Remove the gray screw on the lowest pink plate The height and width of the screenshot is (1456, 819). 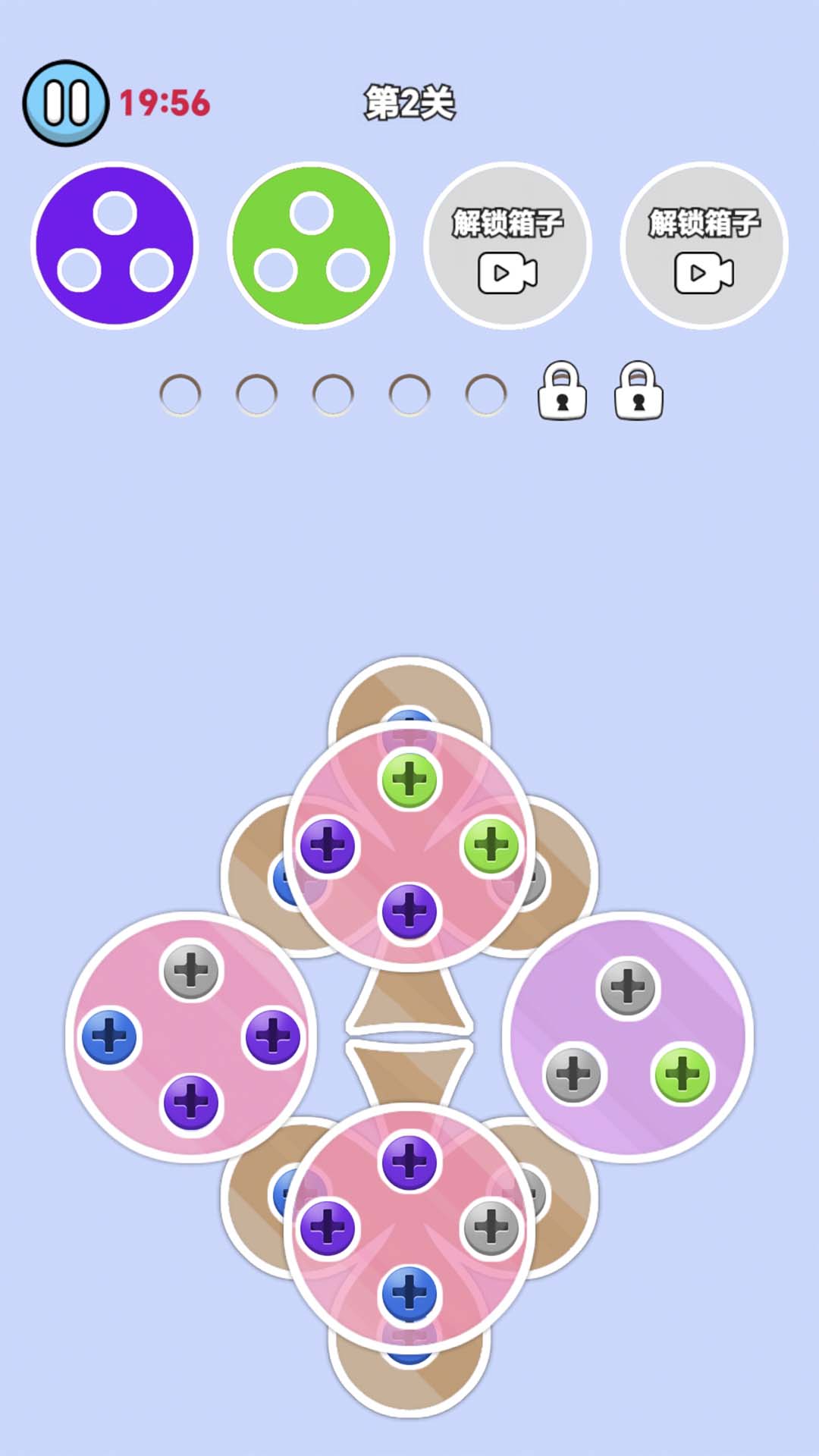(x=491, y=1227)
